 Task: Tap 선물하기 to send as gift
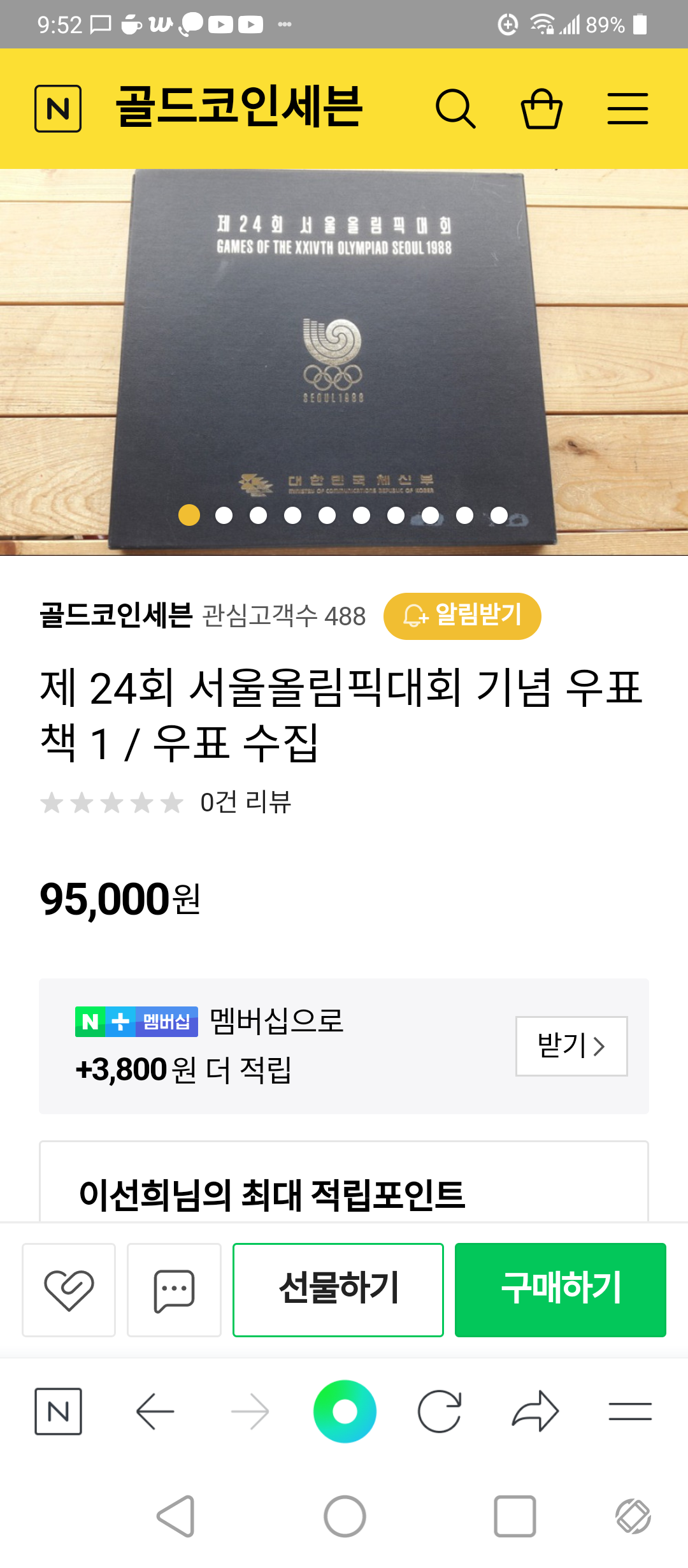pyautogui.click(x=338, y=1289)
